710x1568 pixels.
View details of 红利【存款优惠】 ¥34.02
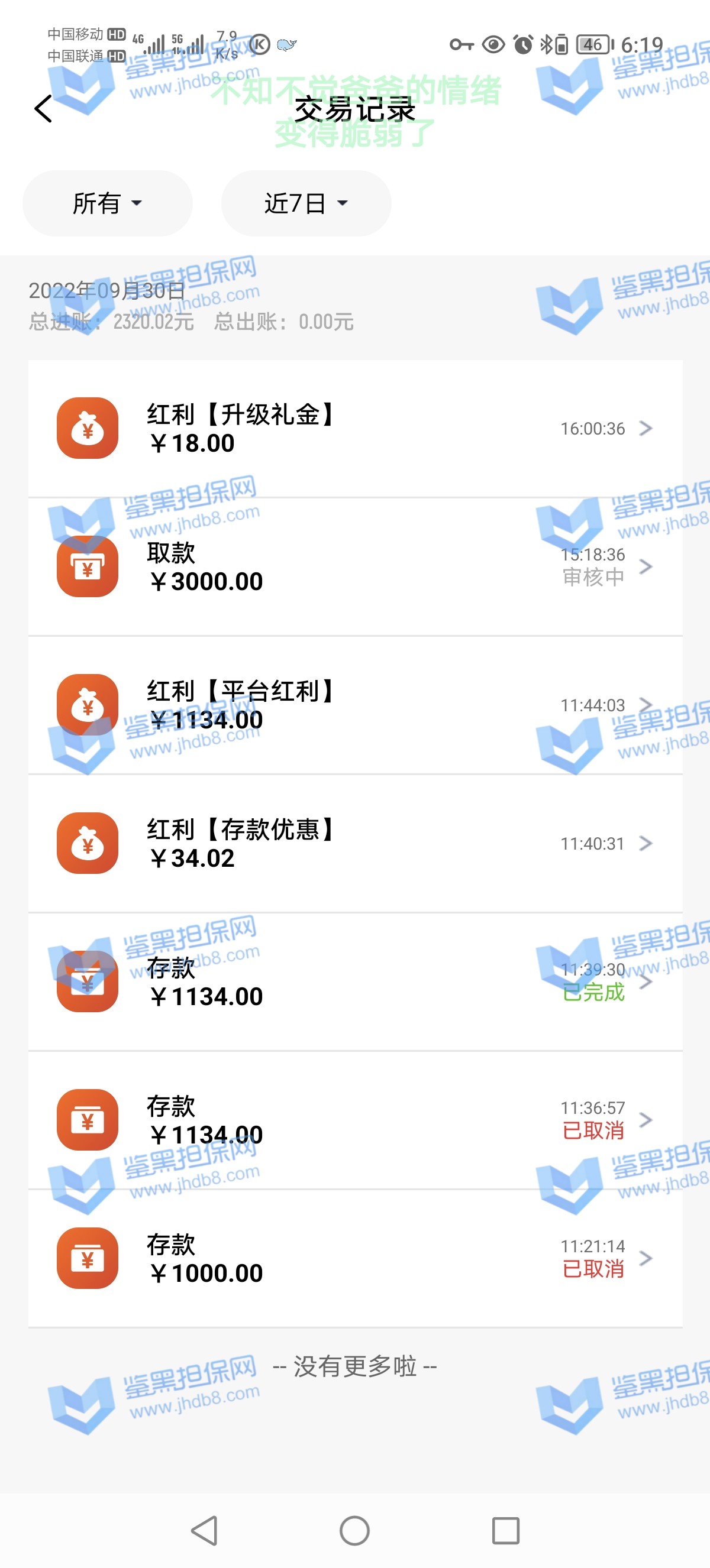coord(355,843)
